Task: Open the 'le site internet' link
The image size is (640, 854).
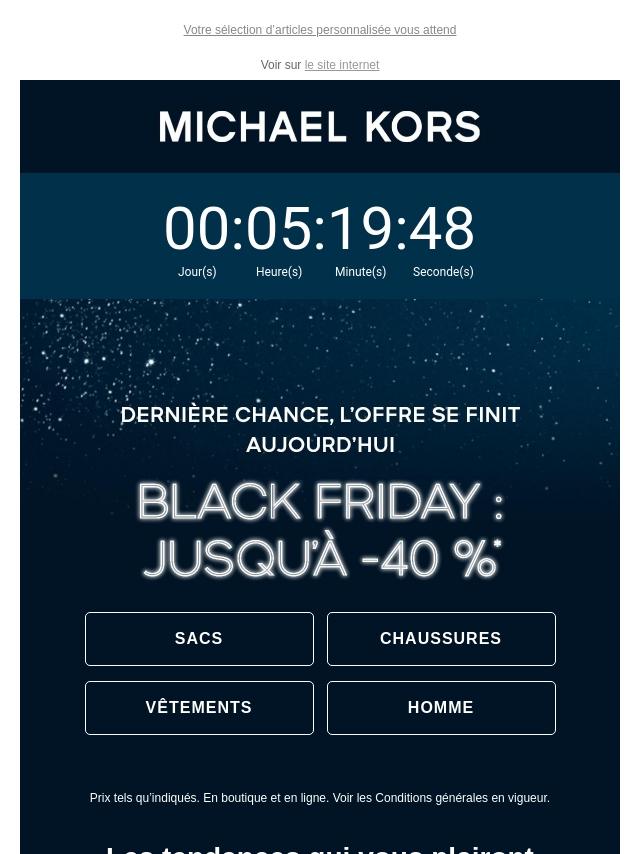Action: tap(342, 65)
